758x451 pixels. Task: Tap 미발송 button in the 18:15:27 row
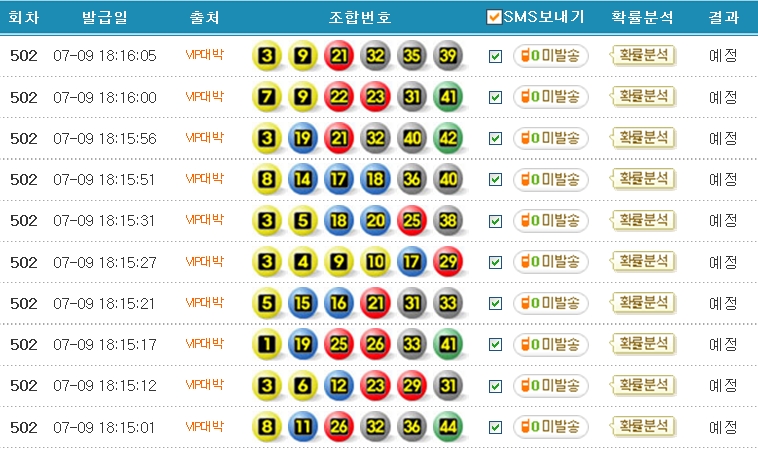551,262
